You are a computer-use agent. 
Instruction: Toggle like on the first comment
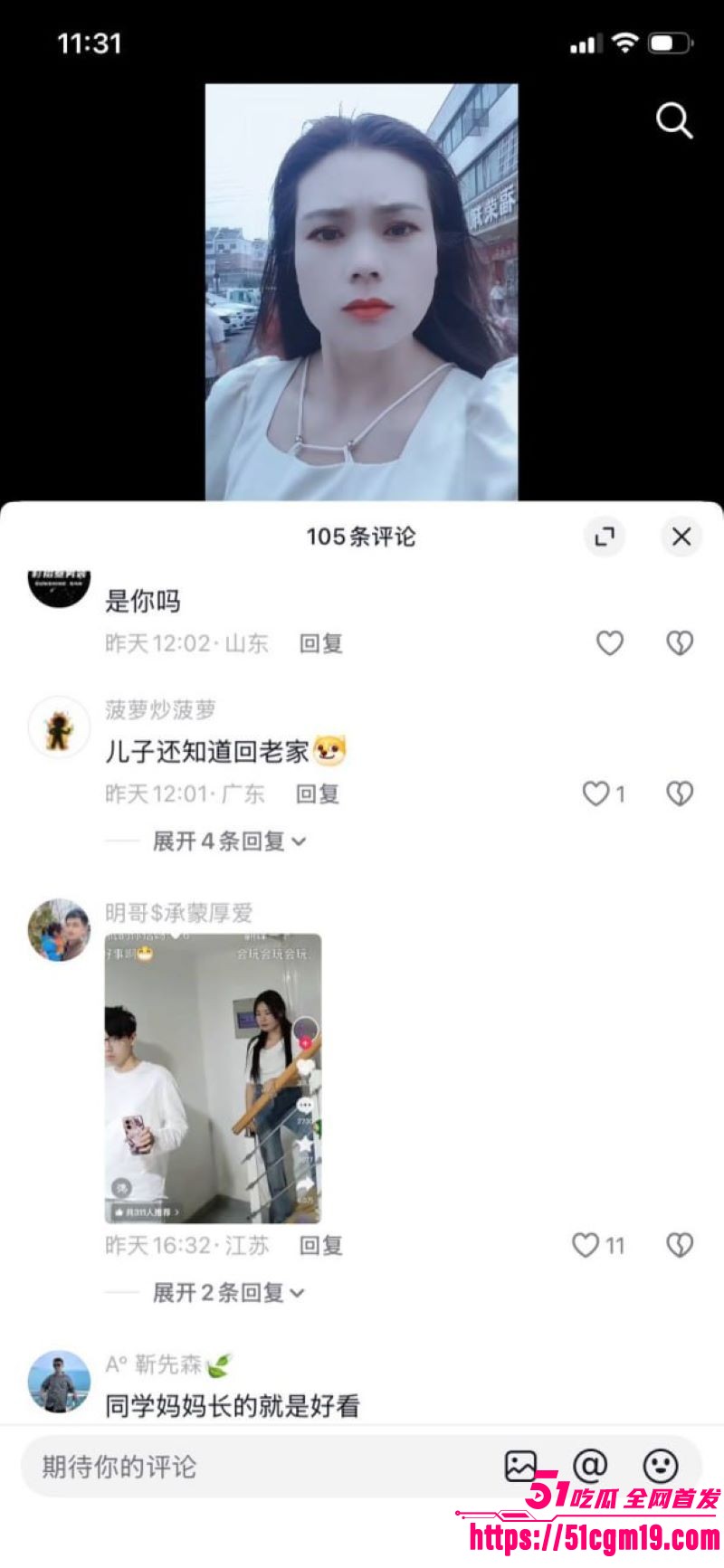point(609,643)
